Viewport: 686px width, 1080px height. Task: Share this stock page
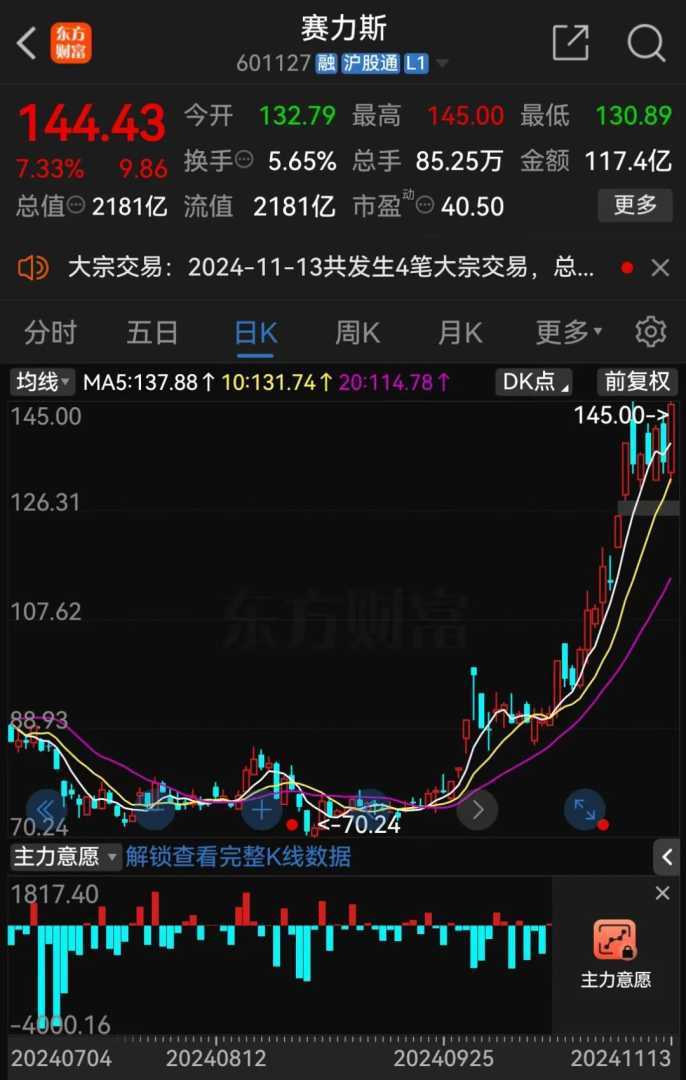tap(570, 43)
